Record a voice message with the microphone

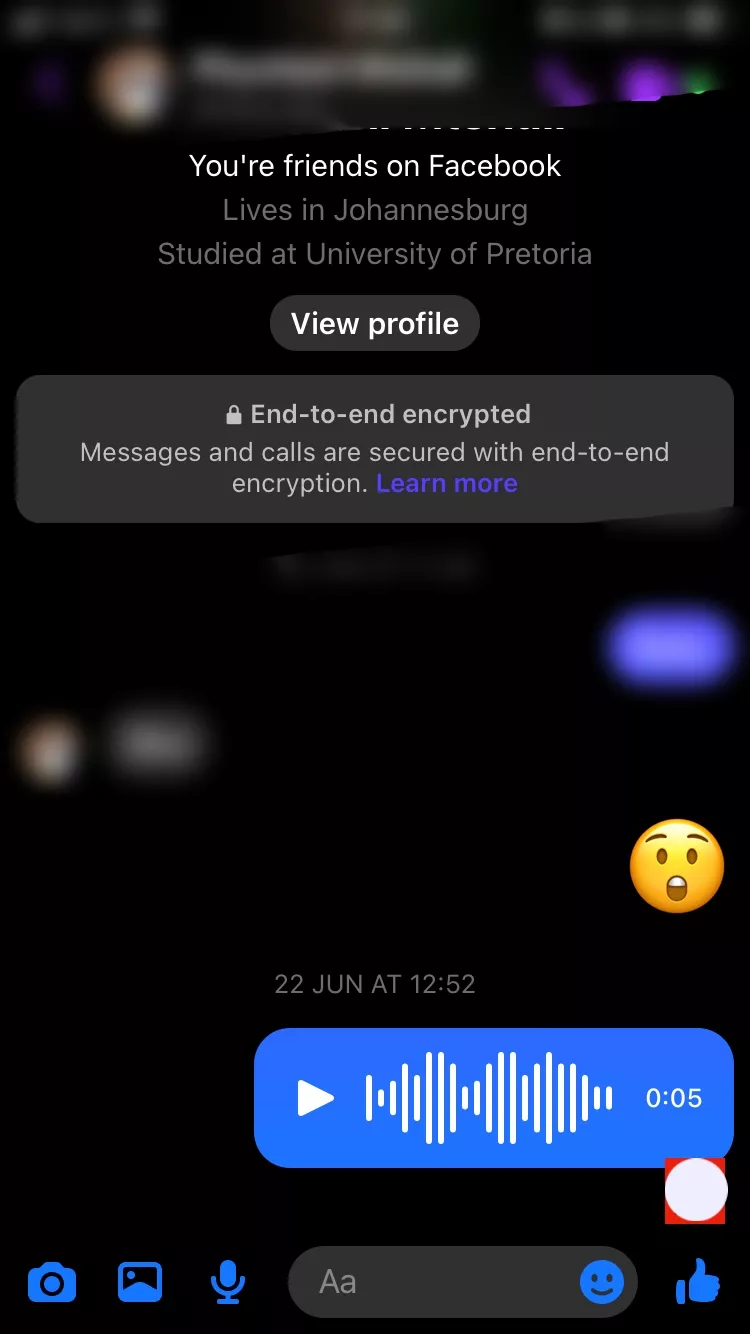click(x=228, y=1281)
